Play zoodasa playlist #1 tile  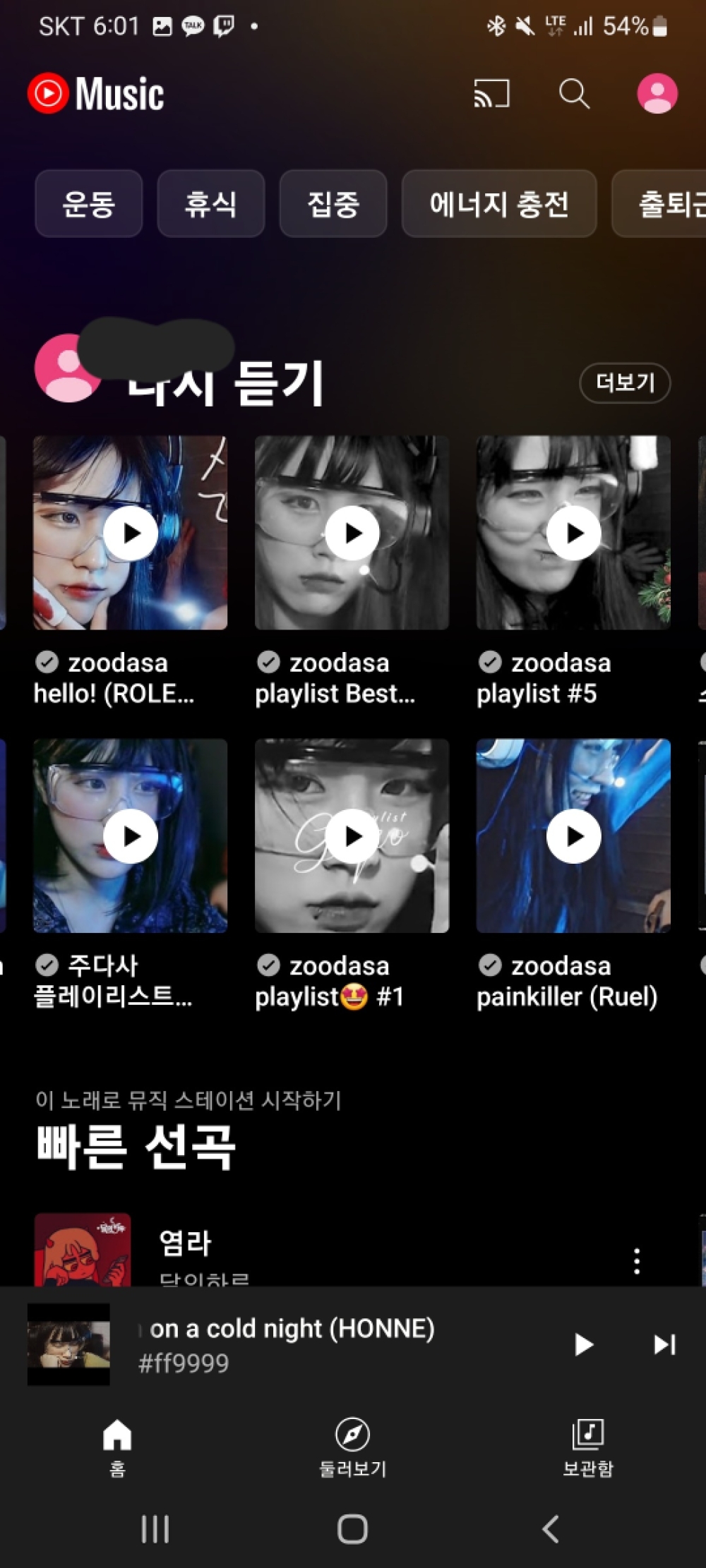click(352, 836)
